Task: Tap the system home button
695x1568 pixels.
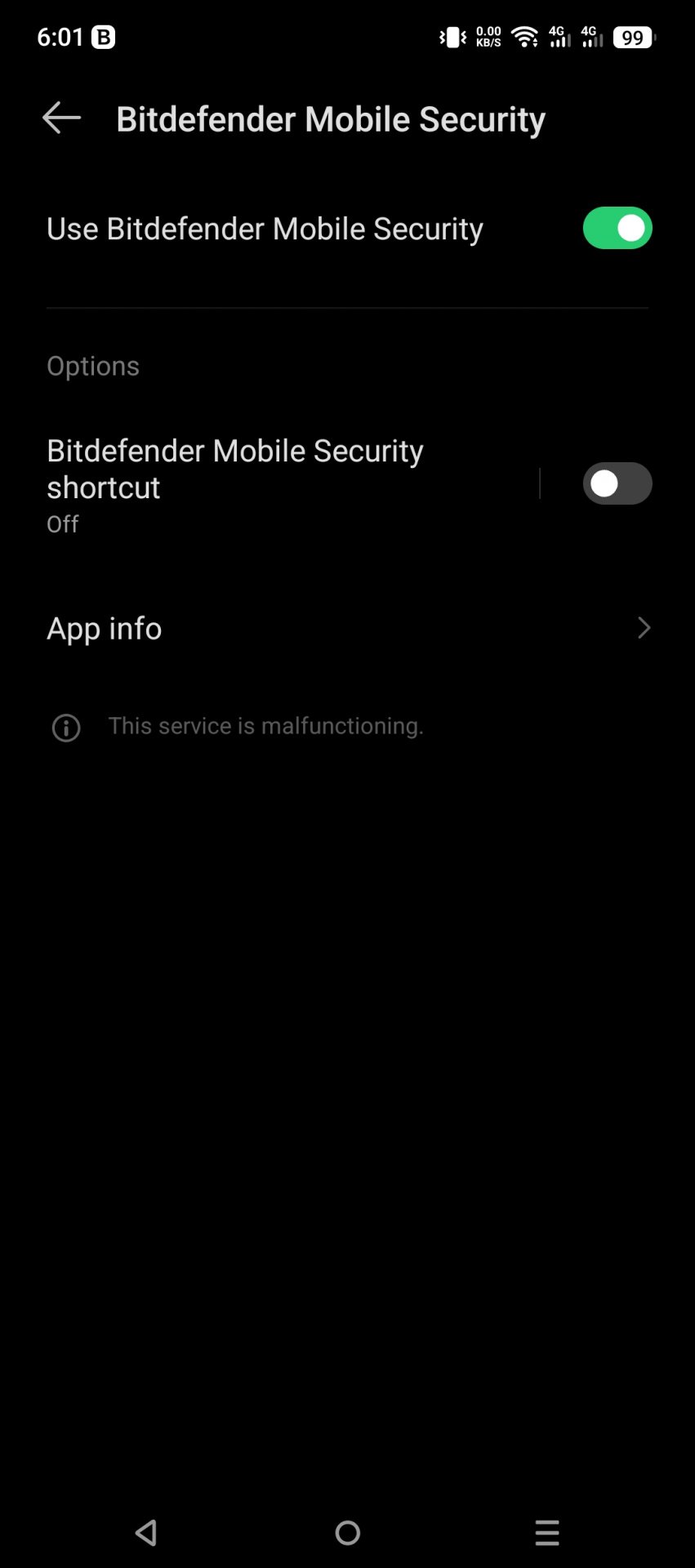Action: point(347,1533)
